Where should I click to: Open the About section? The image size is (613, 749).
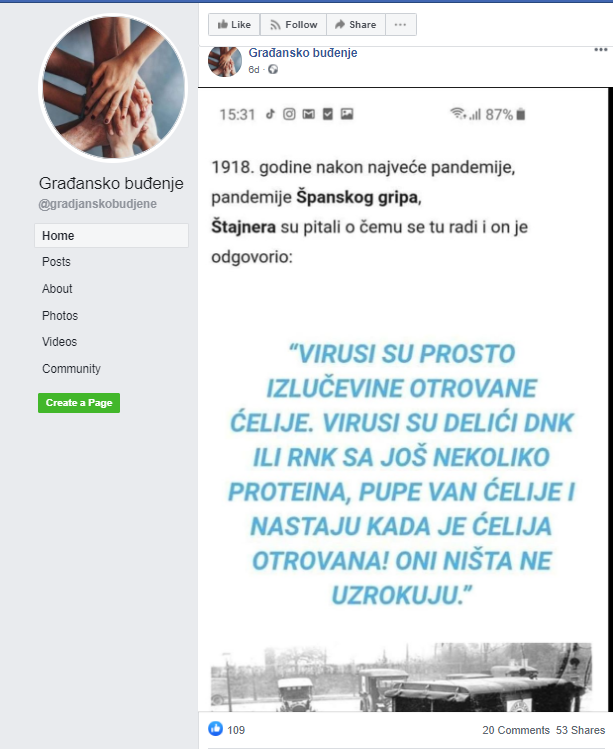(57, 289)
